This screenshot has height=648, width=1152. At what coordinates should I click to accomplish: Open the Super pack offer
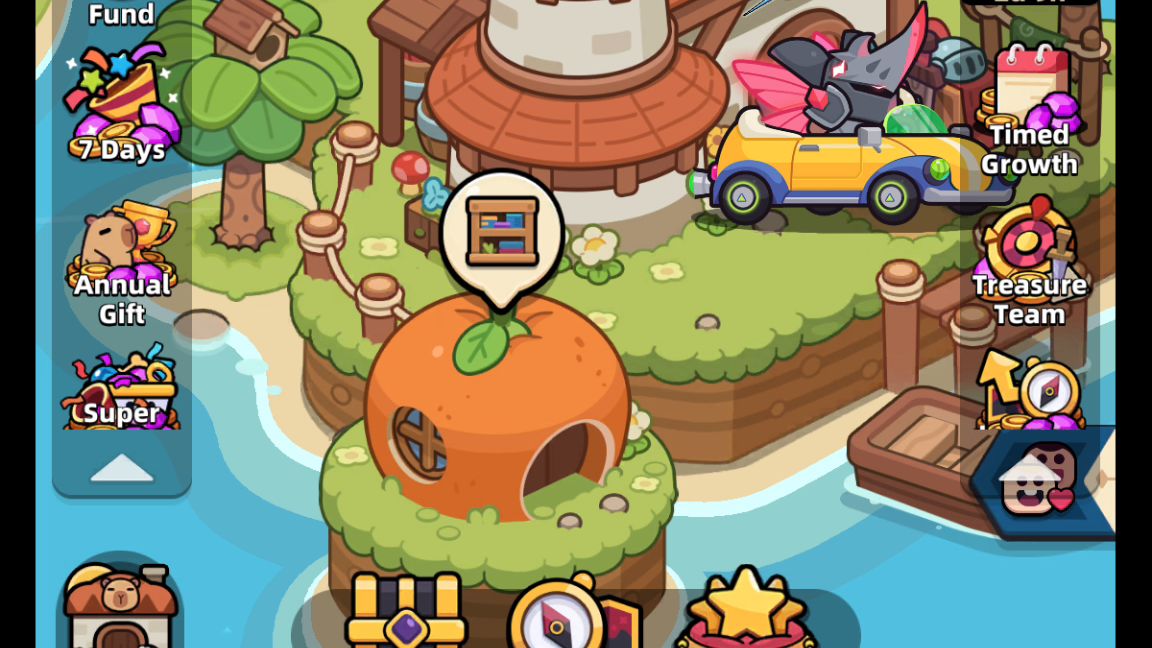pyautogui.click(x=121, y=390)
